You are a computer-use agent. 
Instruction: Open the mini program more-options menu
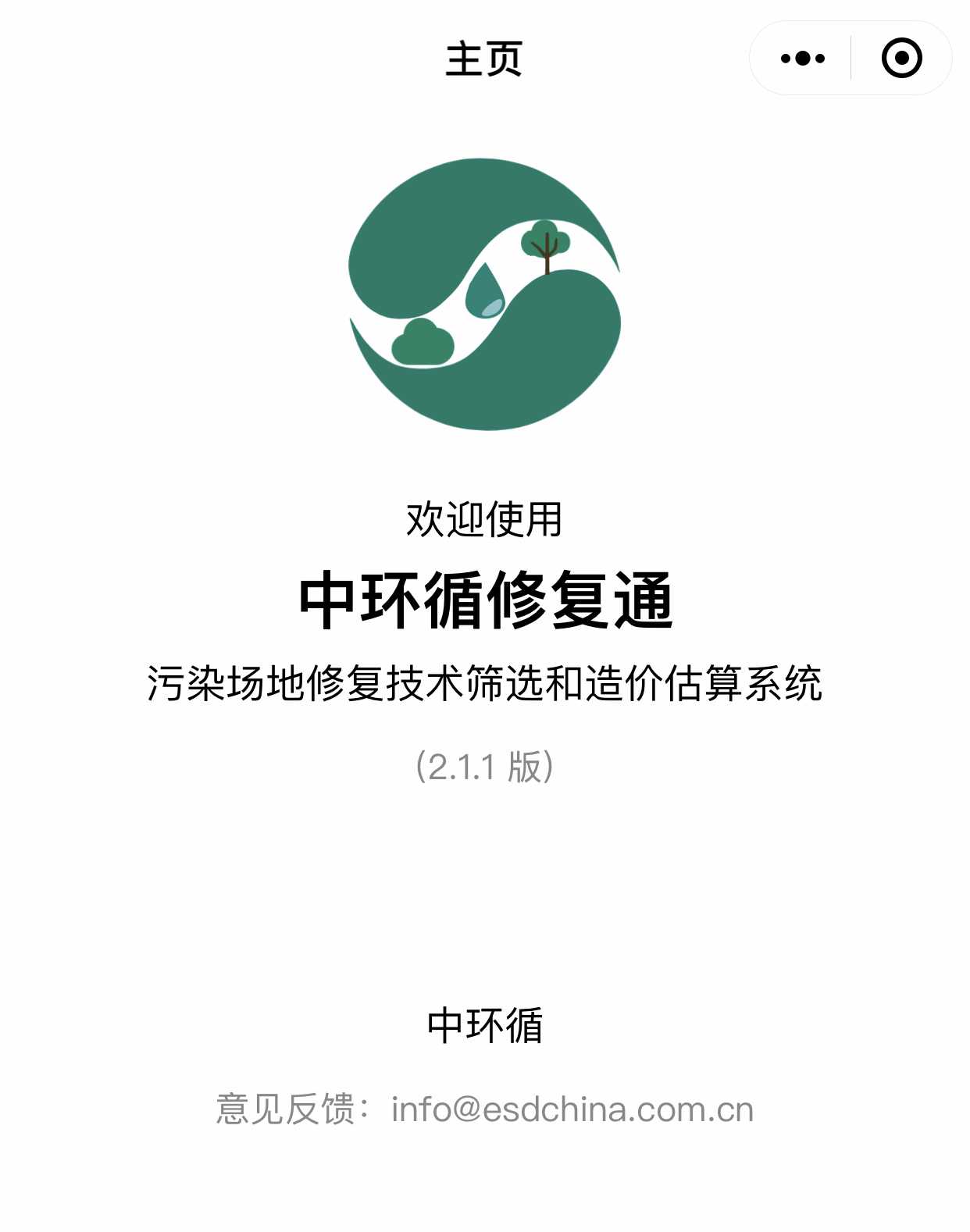(x=802, y=59)
